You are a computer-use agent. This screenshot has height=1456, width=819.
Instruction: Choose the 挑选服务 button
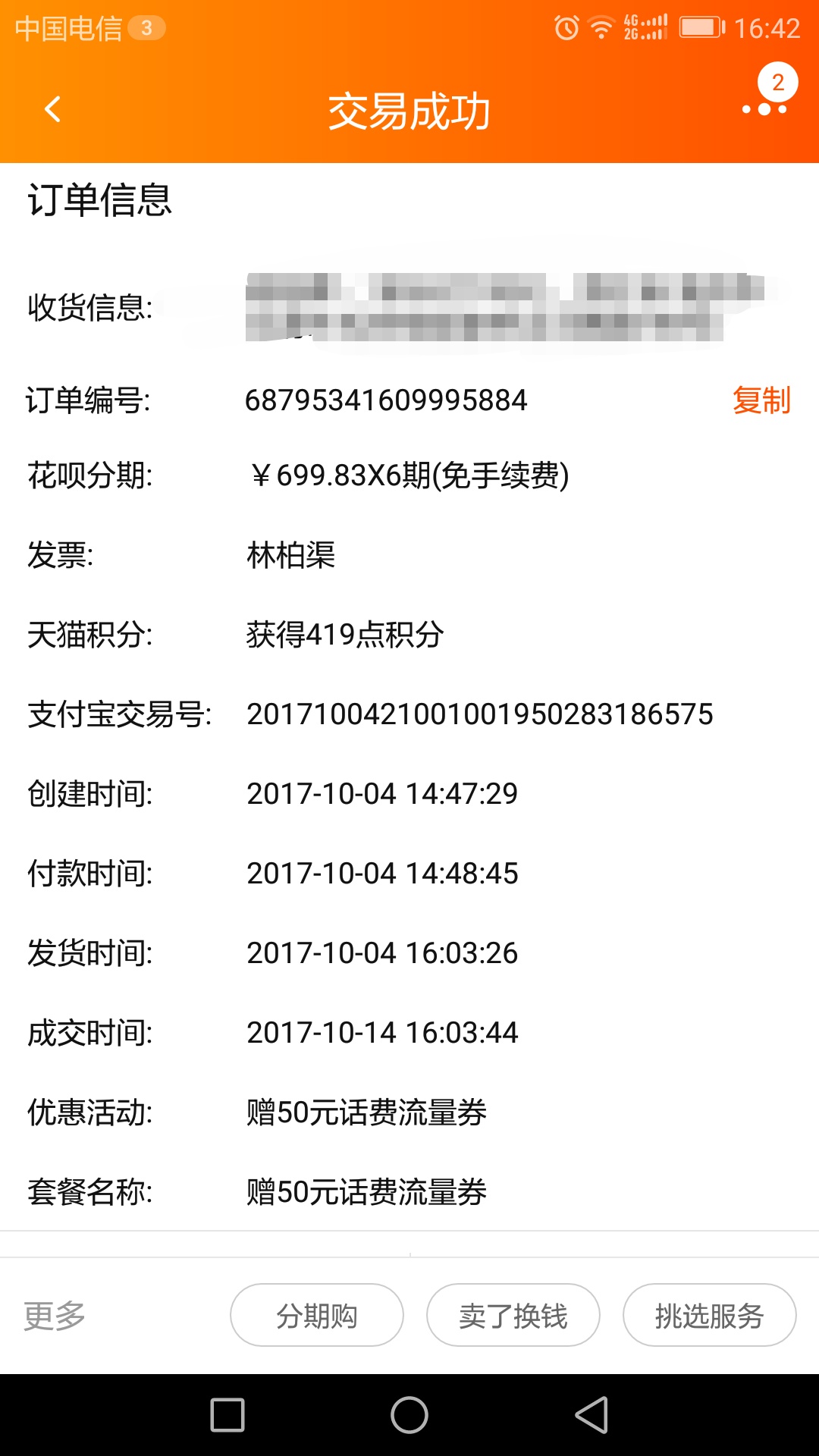710,1315
